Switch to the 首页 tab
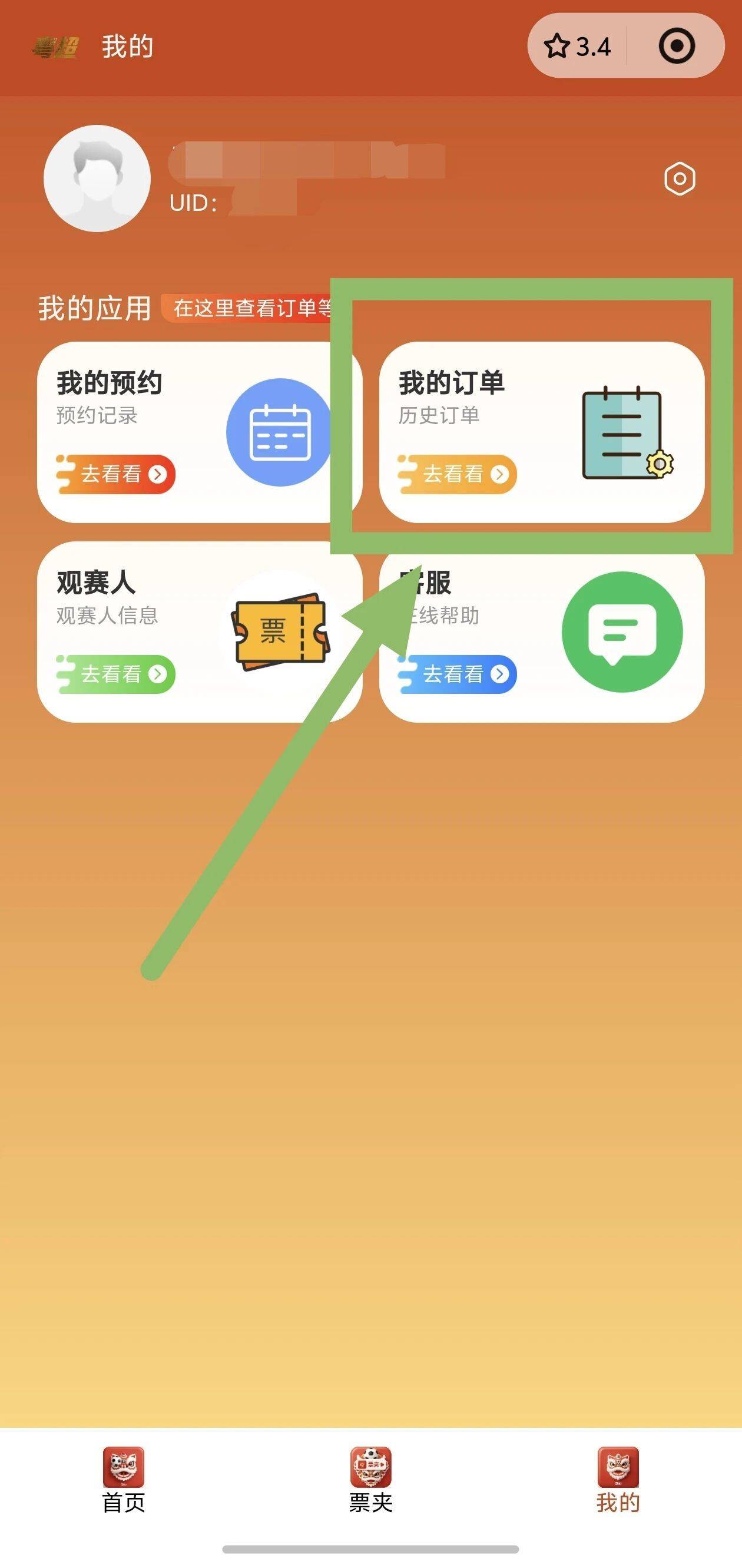The height and width of the screenshot is (1568, 742). (124, 1480)
